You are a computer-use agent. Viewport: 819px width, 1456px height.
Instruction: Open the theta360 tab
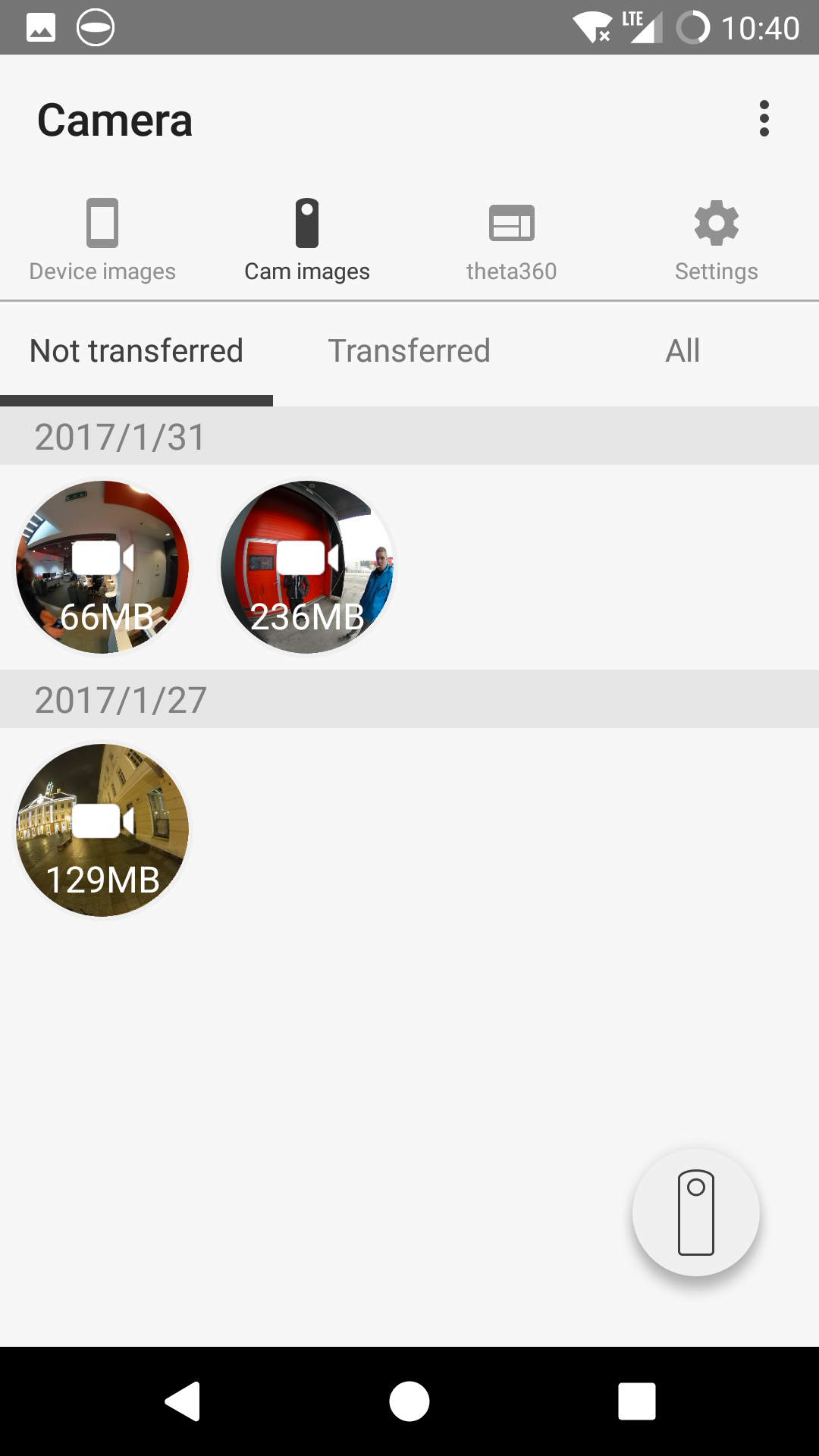[512, 240]
